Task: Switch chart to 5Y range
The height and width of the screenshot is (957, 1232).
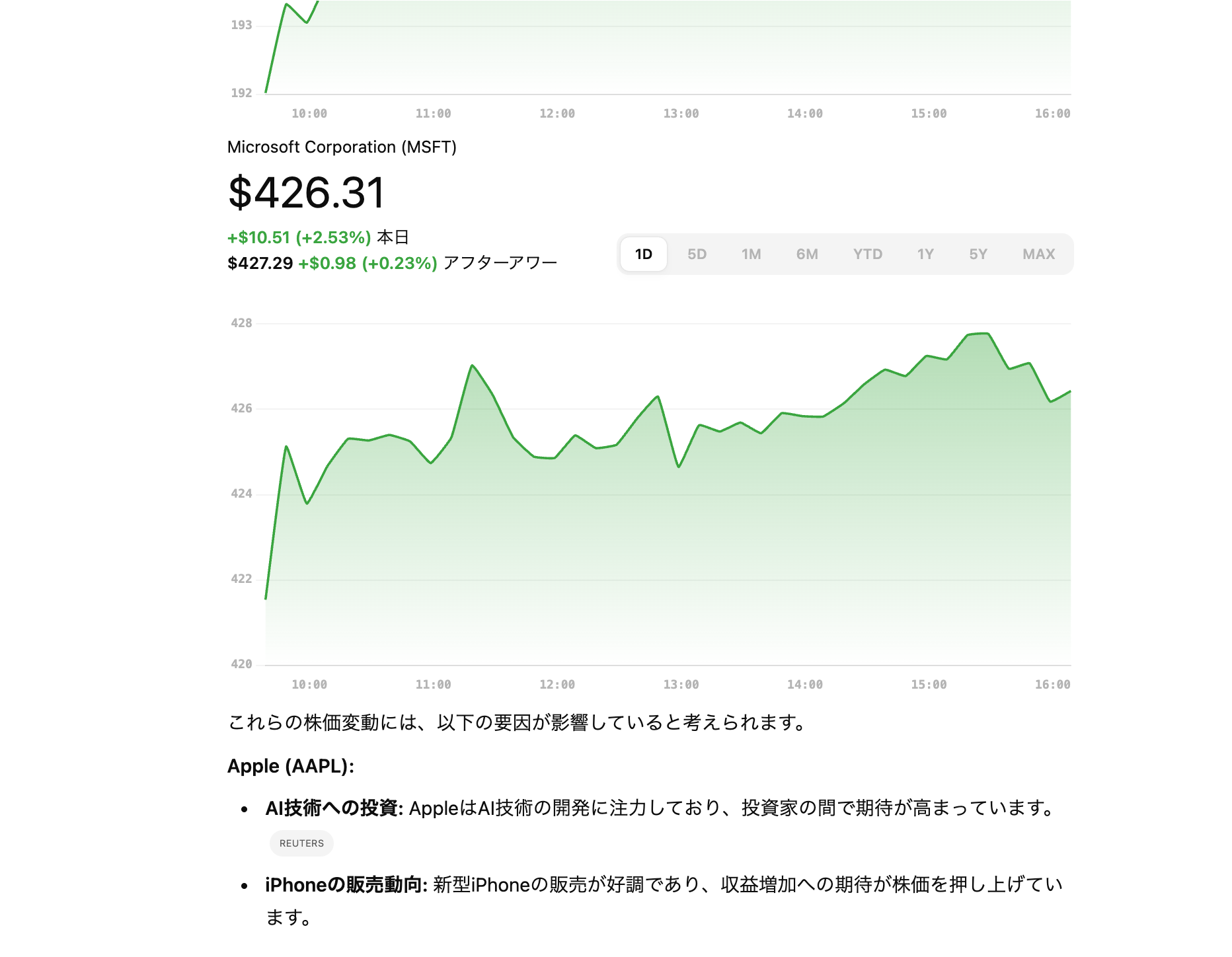Action: pos(978,254)
